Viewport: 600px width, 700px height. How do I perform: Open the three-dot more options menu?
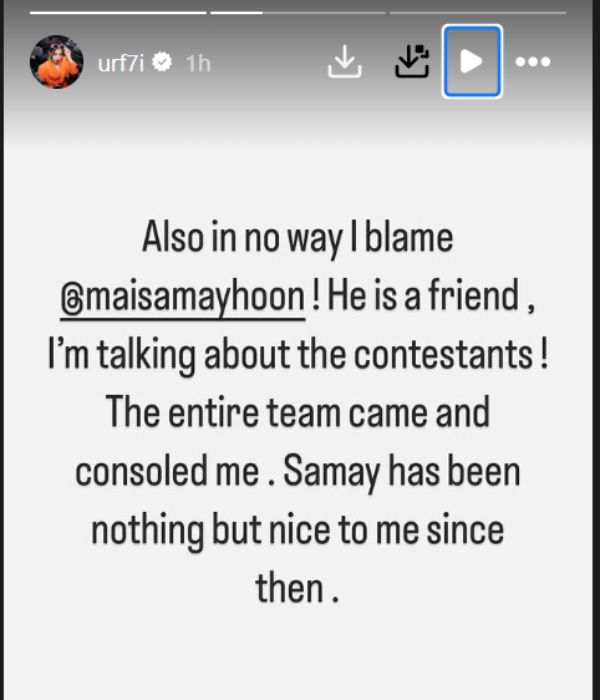point(532,62)
